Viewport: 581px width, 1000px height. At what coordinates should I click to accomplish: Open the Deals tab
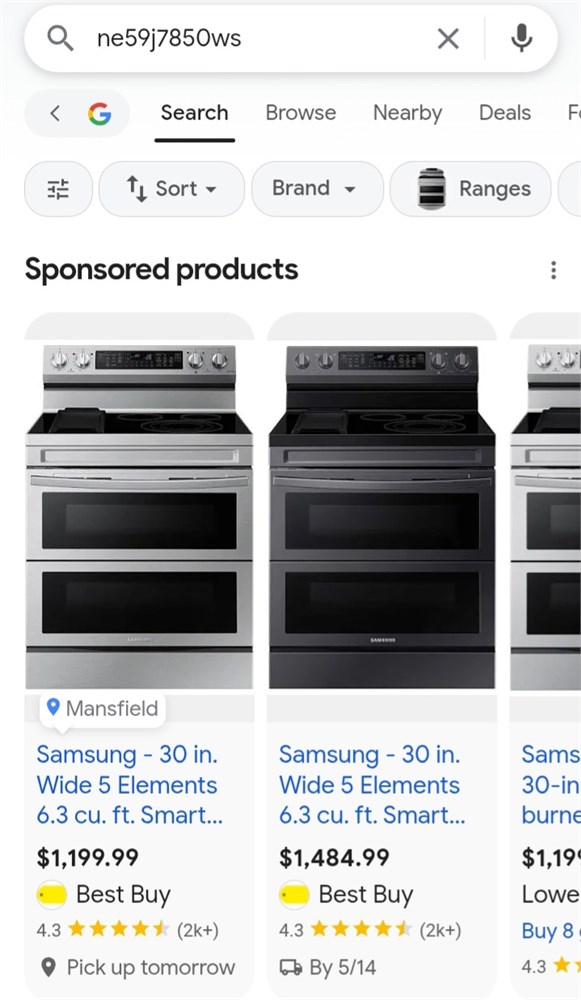click(504, 113)
